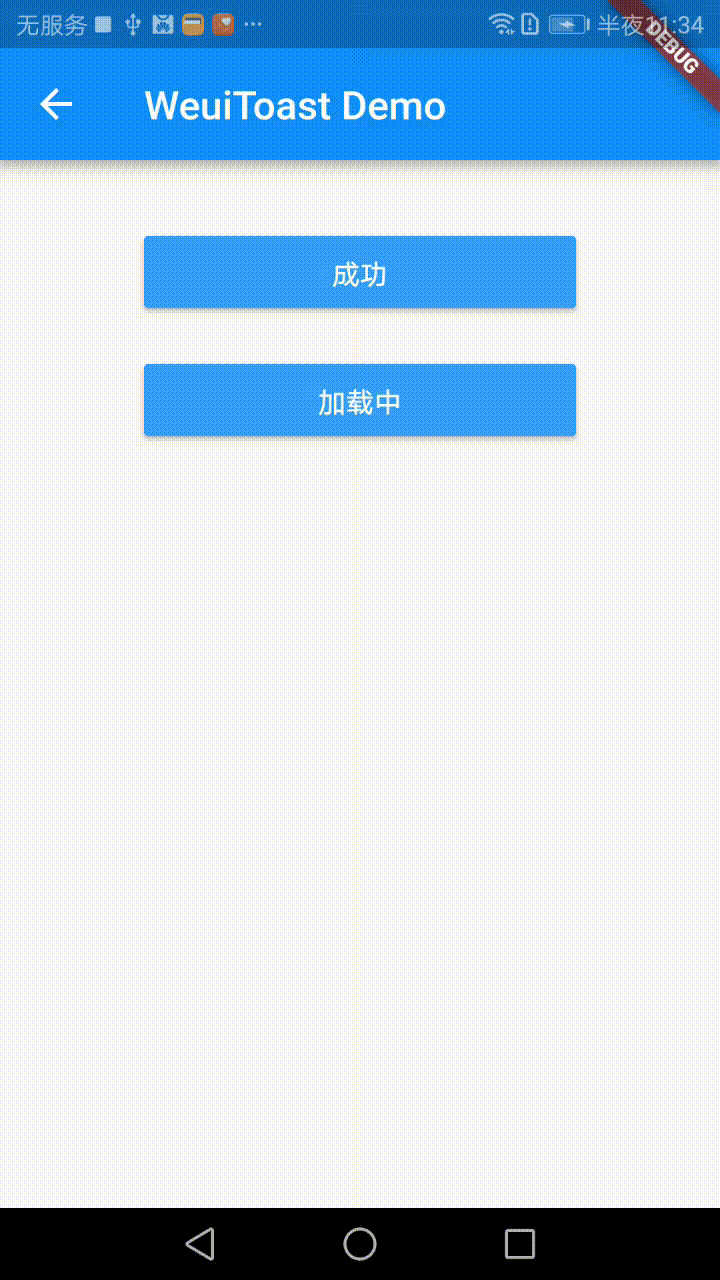Tap the 成功 button
The image size is (720, 1280).
tap(360, 272)
